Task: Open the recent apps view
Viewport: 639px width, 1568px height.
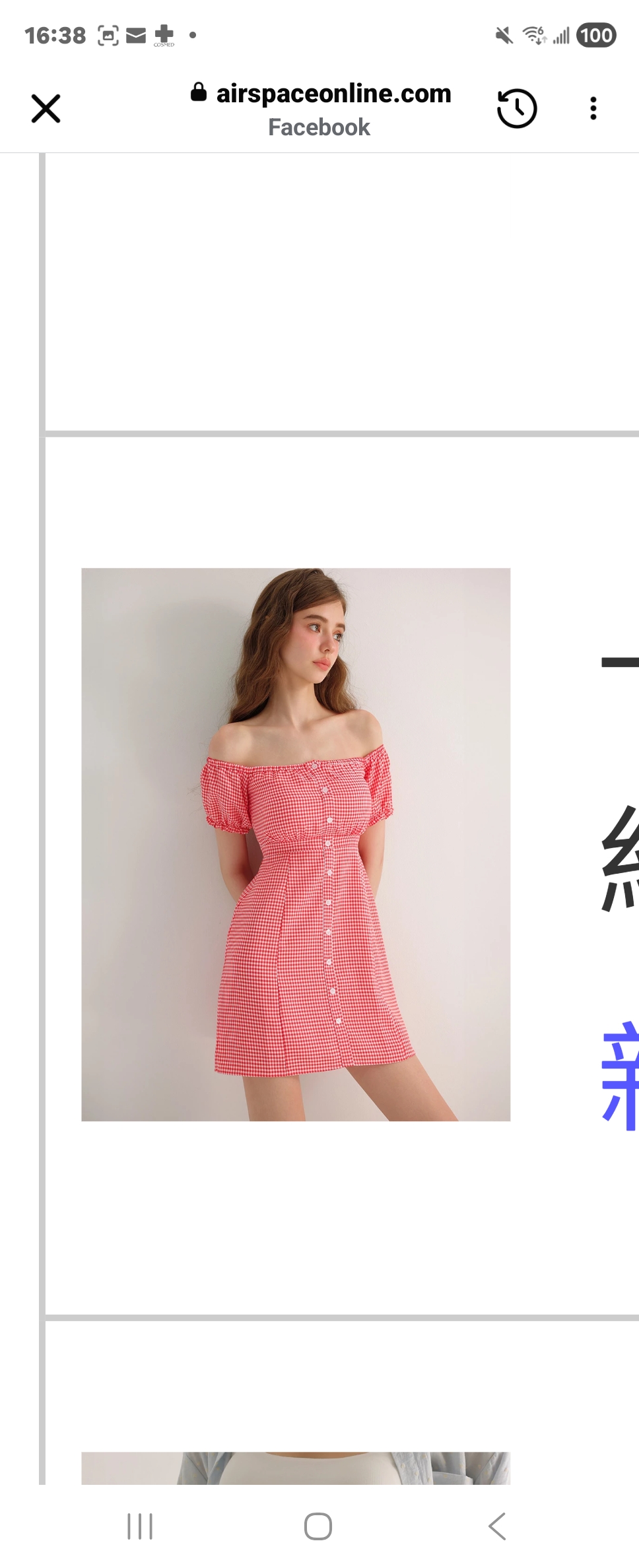Action: pyautogui.click(x=140, y=1526)
